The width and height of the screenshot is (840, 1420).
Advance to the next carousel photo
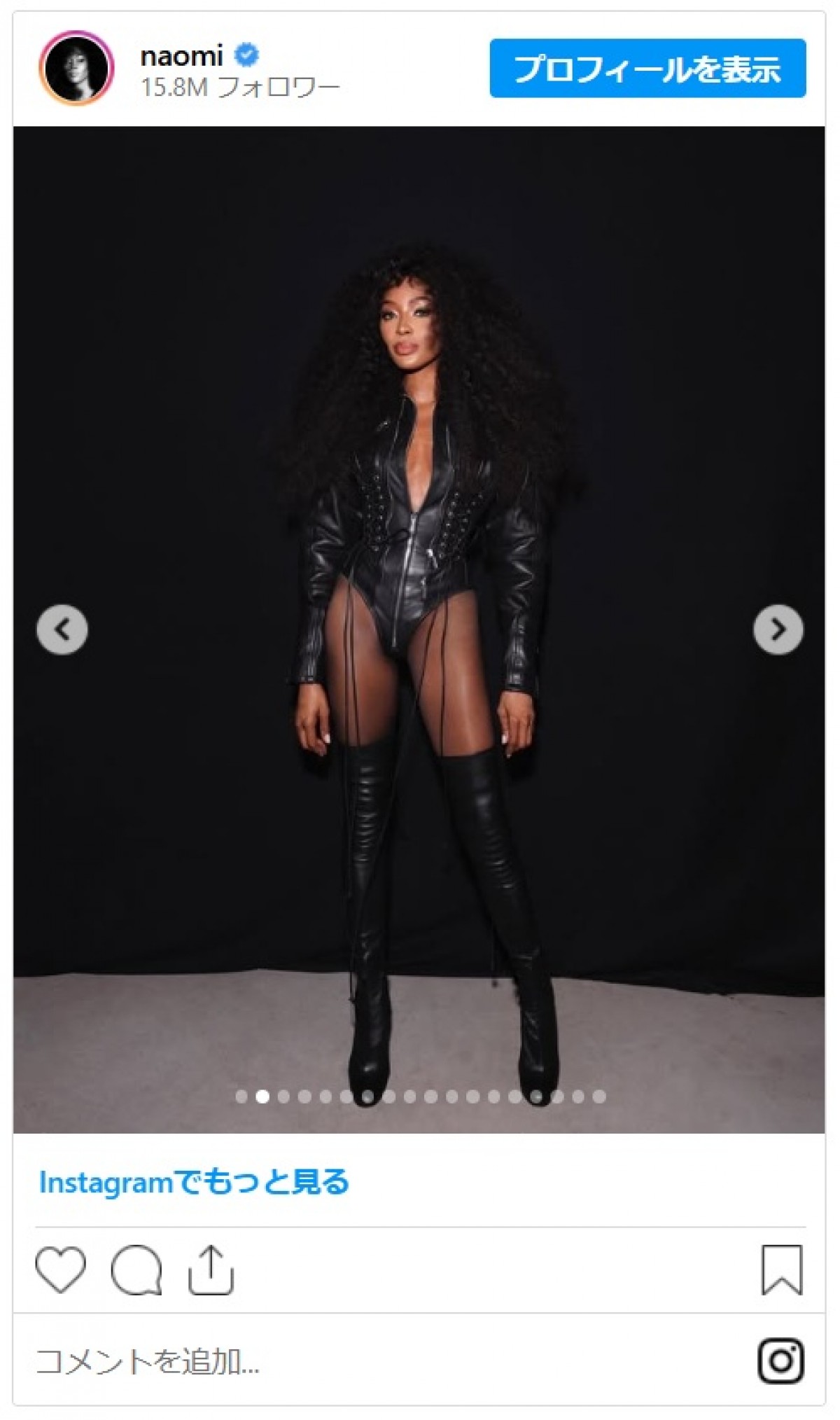(778, 629)
